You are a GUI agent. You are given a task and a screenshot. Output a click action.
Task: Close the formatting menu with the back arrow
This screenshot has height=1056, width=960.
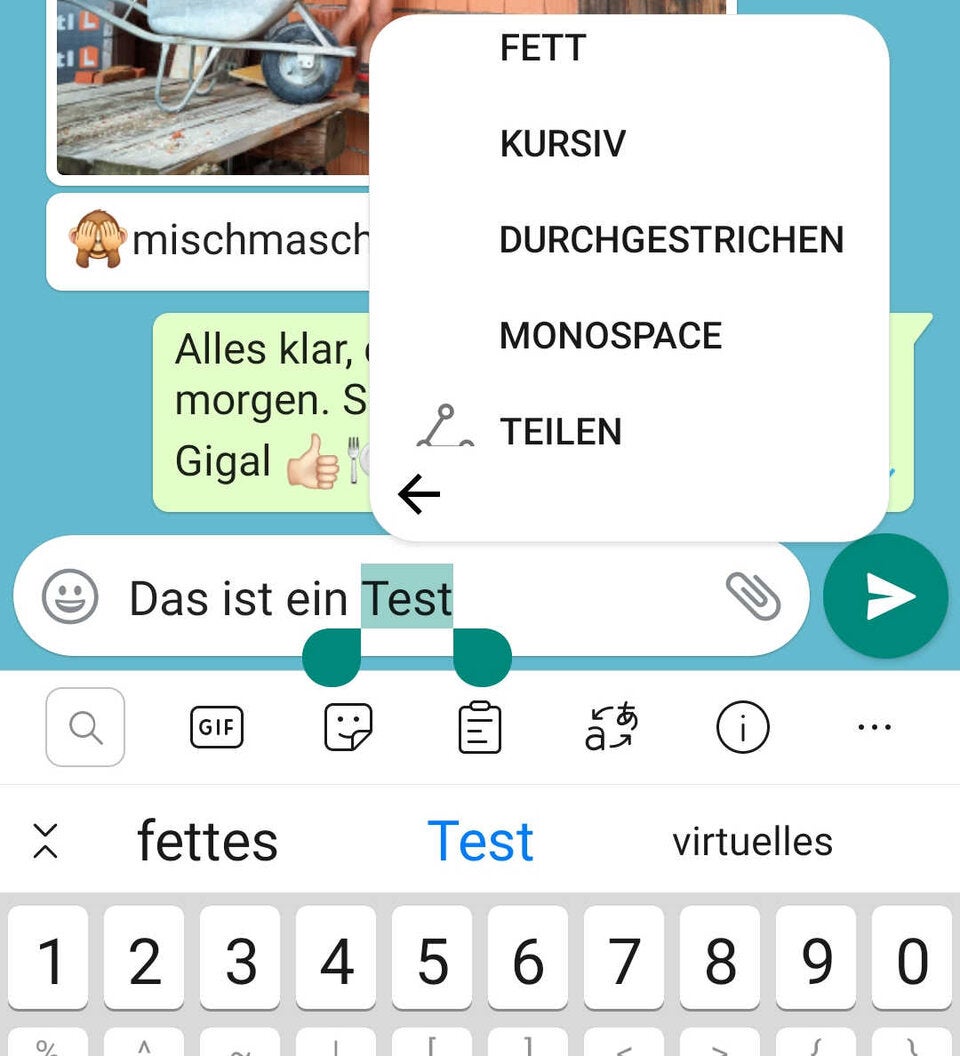(420, 494)
